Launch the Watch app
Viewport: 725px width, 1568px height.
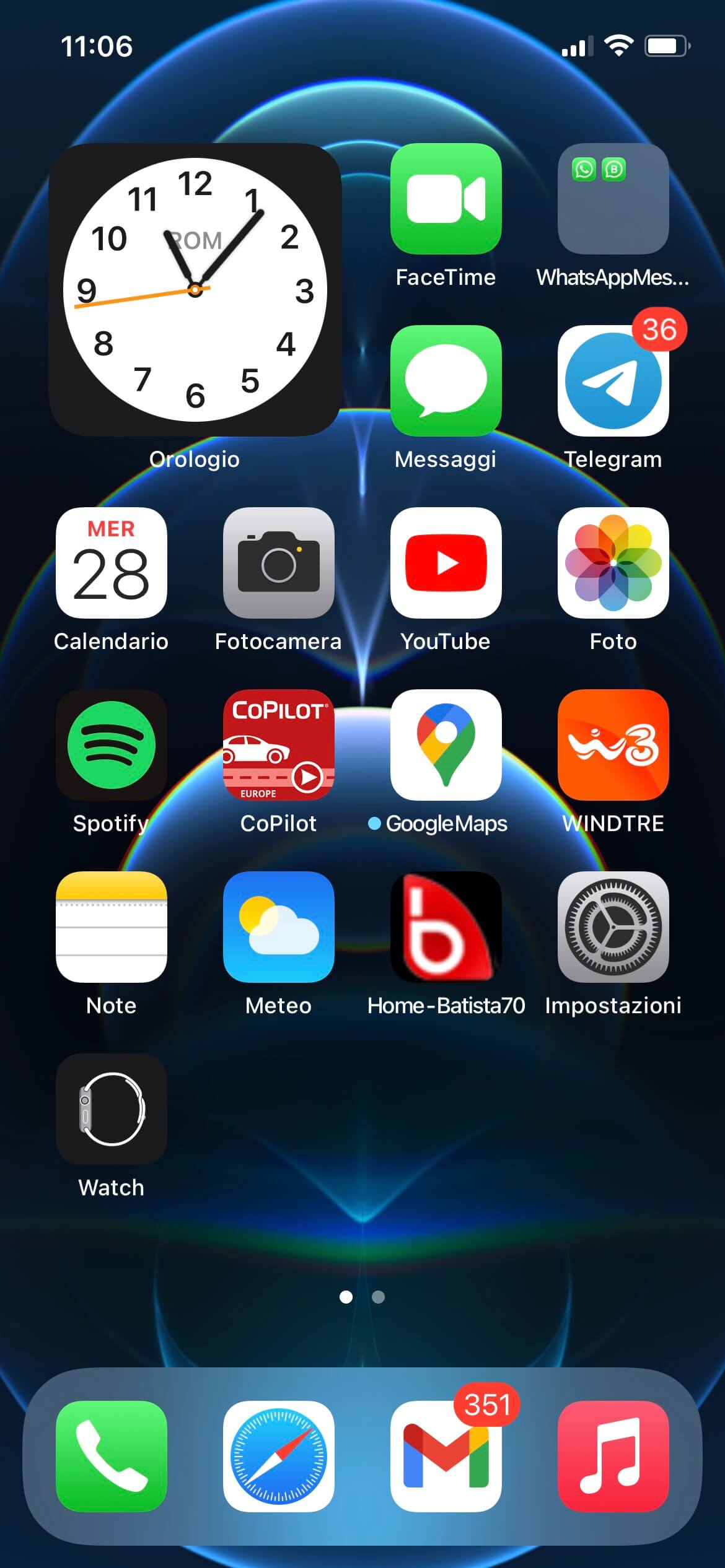(111, 1108)
